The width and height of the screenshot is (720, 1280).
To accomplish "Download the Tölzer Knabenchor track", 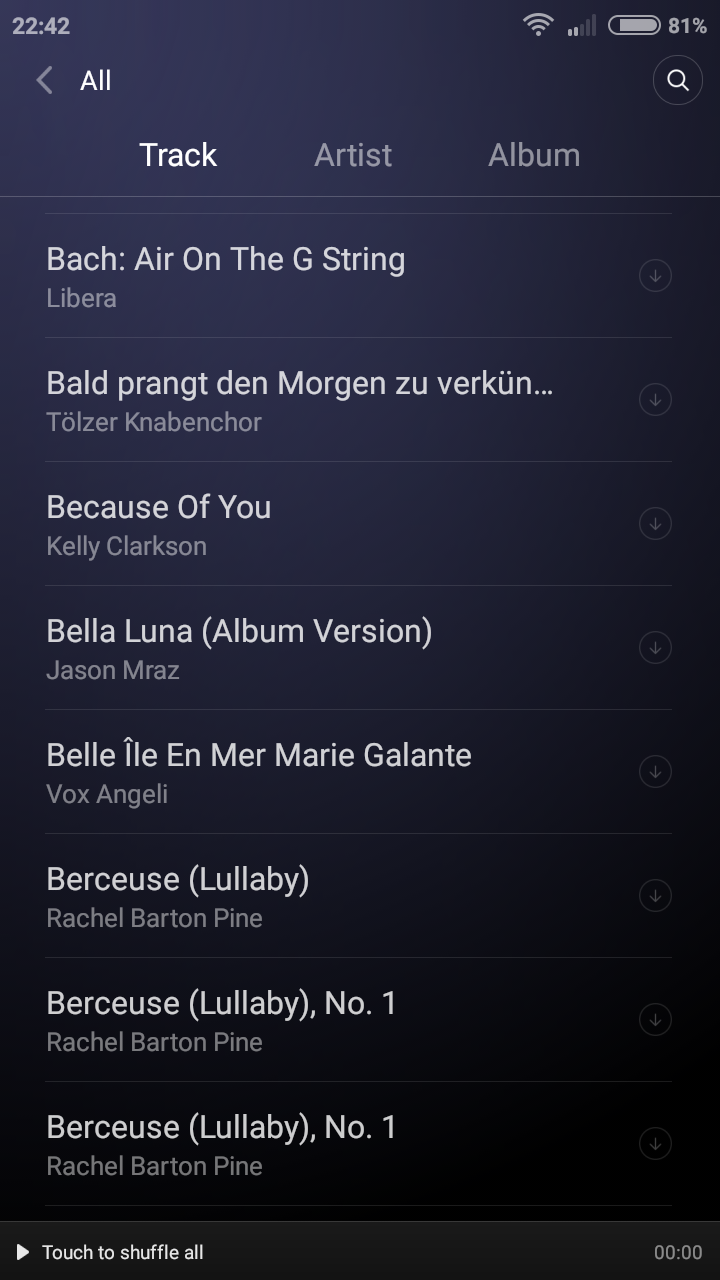I will click(655, 399).
